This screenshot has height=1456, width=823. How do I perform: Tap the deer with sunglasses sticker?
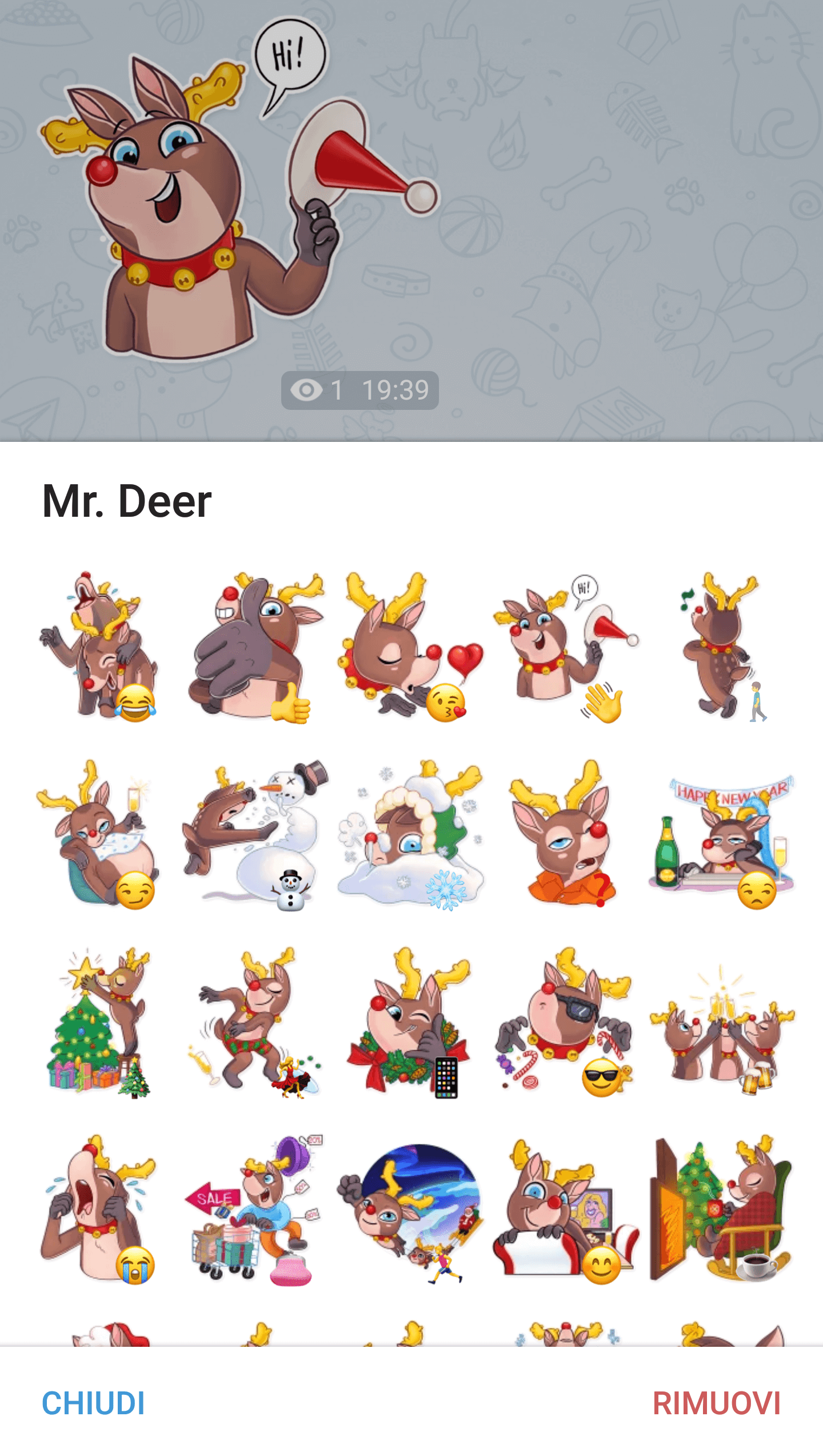click(566, 1023)
